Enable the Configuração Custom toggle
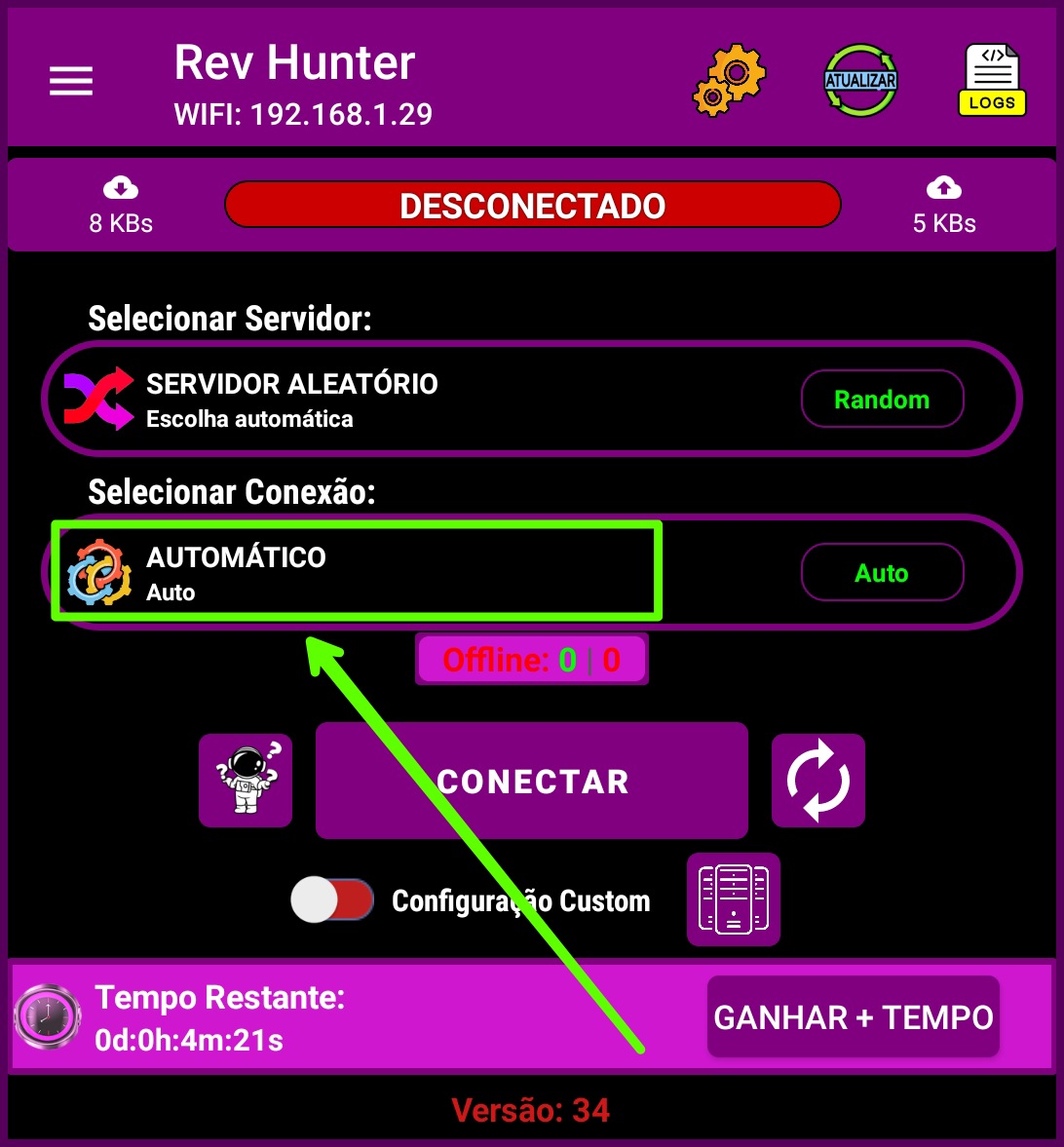The height and width of the screenshot is (1147, 1064). pyautogui.click(x=331, y=899)
